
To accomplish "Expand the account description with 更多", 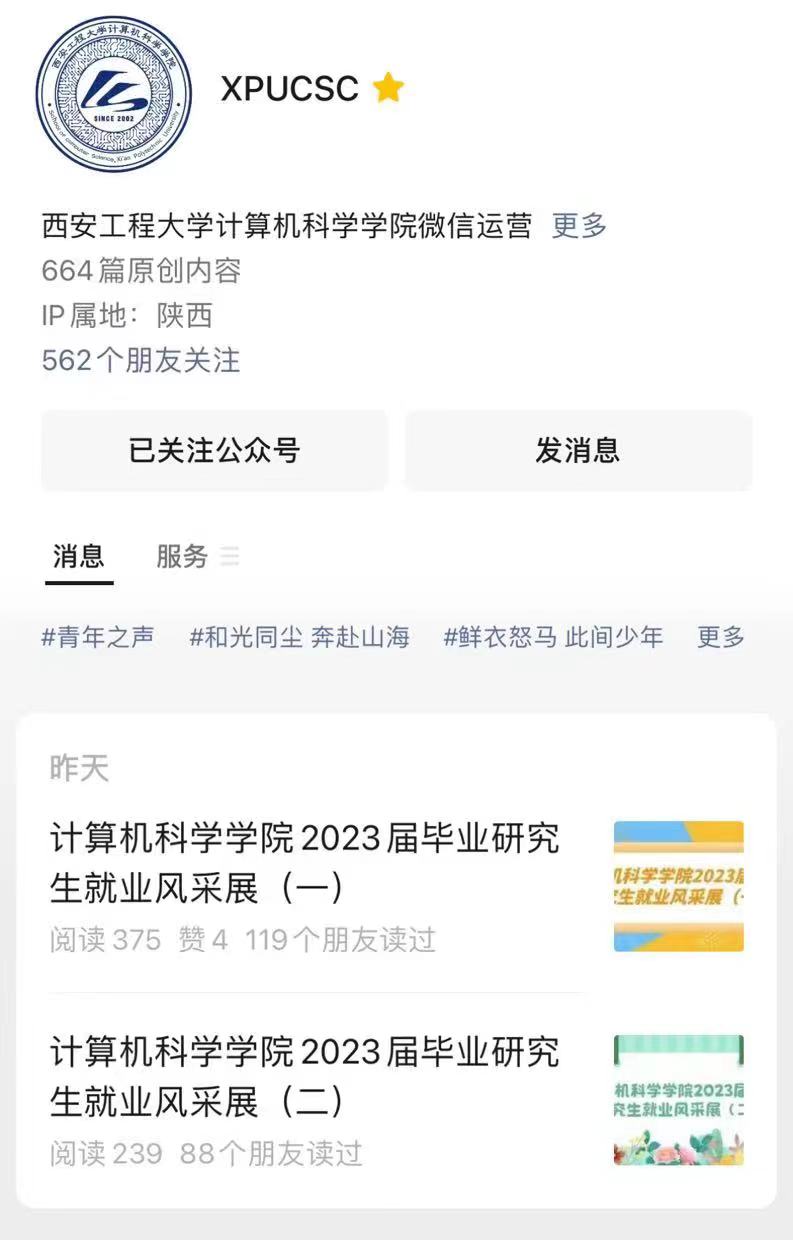I will pos(579,226).
